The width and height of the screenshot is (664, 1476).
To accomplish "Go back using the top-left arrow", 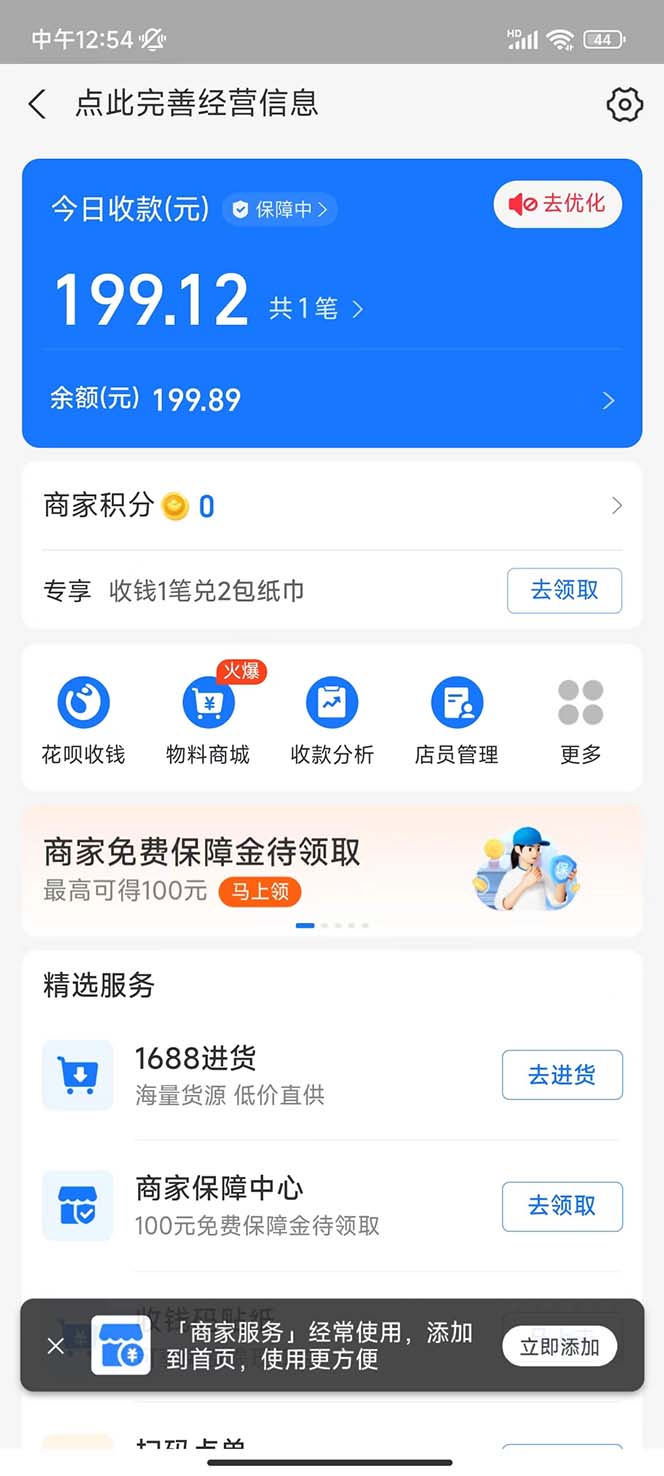I will (37, 104).
